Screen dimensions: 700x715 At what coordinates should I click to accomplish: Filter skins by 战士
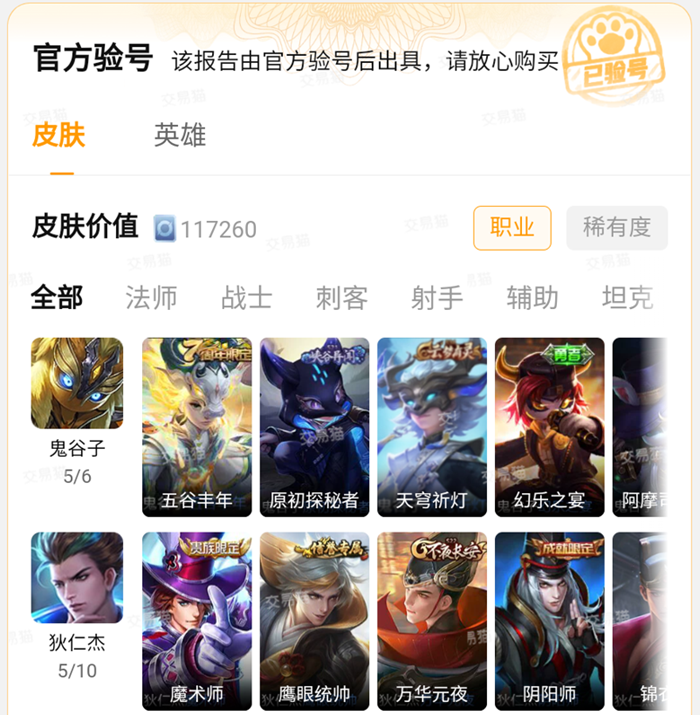[247, 297]
